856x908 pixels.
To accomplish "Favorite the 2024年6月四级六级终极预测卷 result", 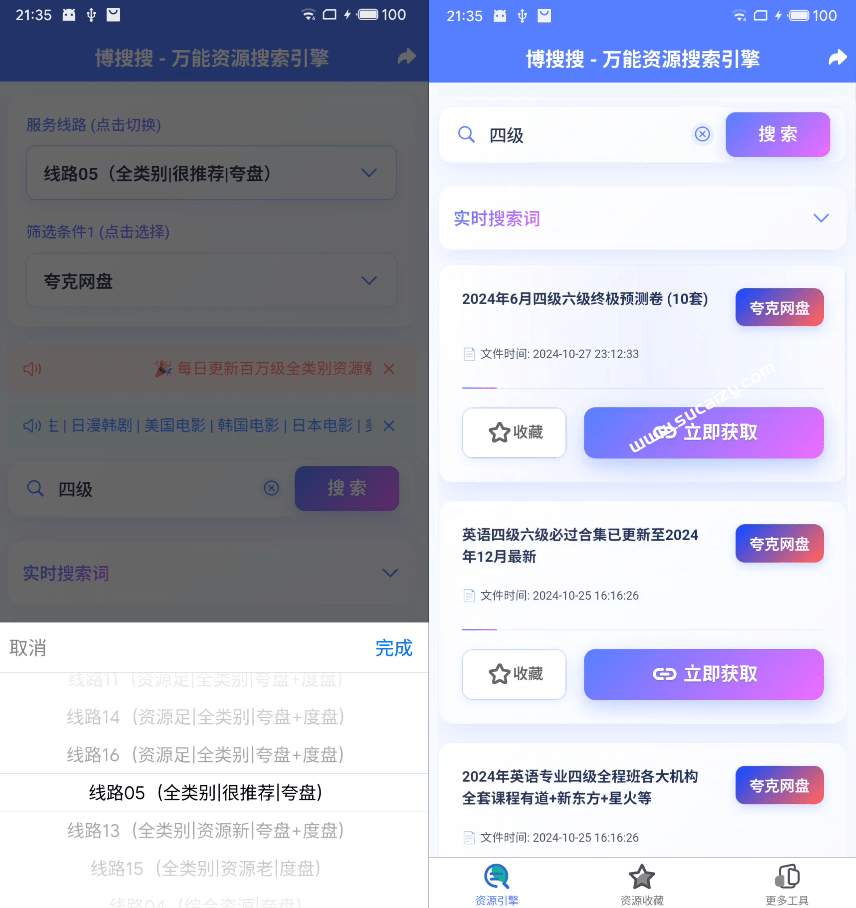I will tap(514, 433).
